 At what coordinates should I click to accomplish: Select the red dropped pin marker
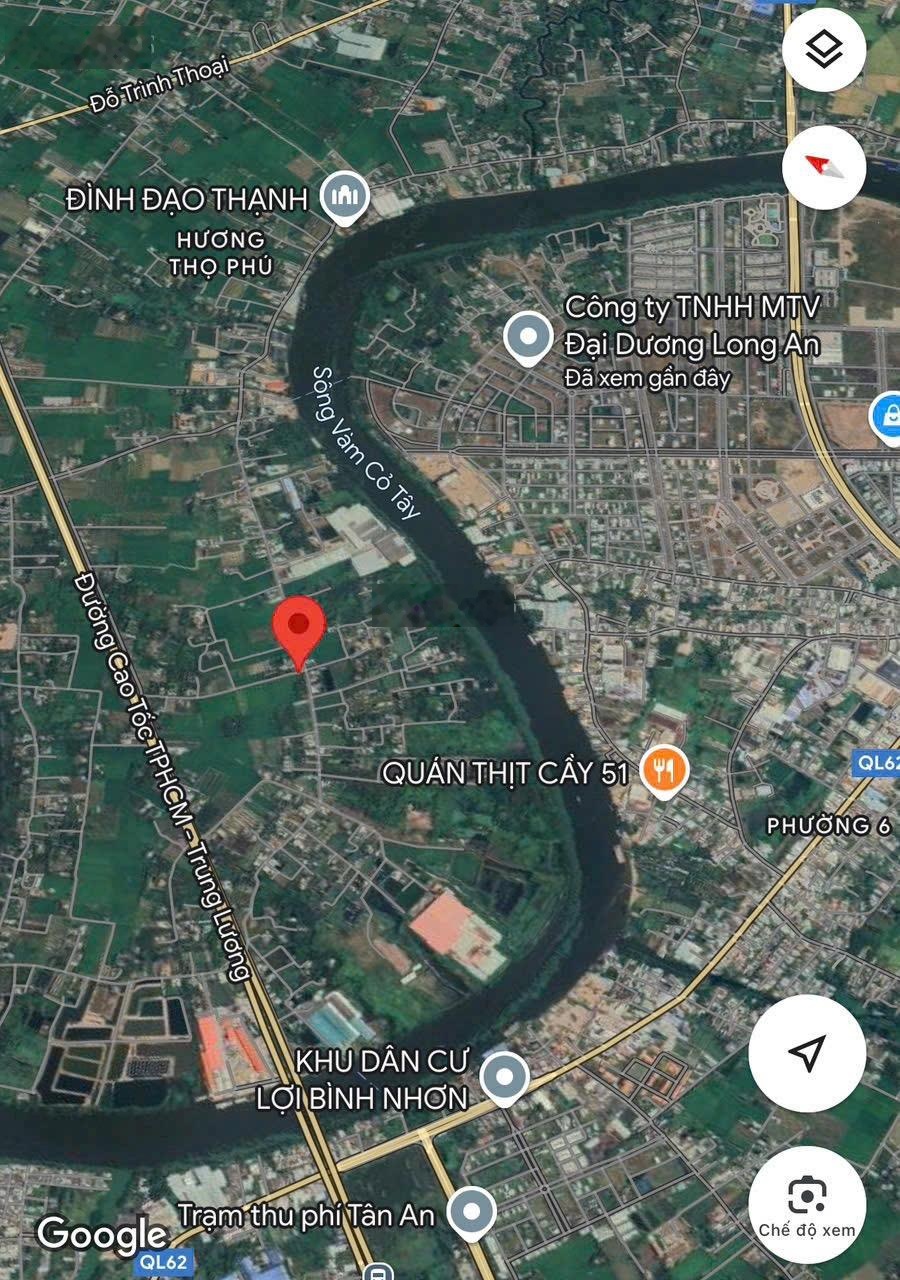click(299, 627)
